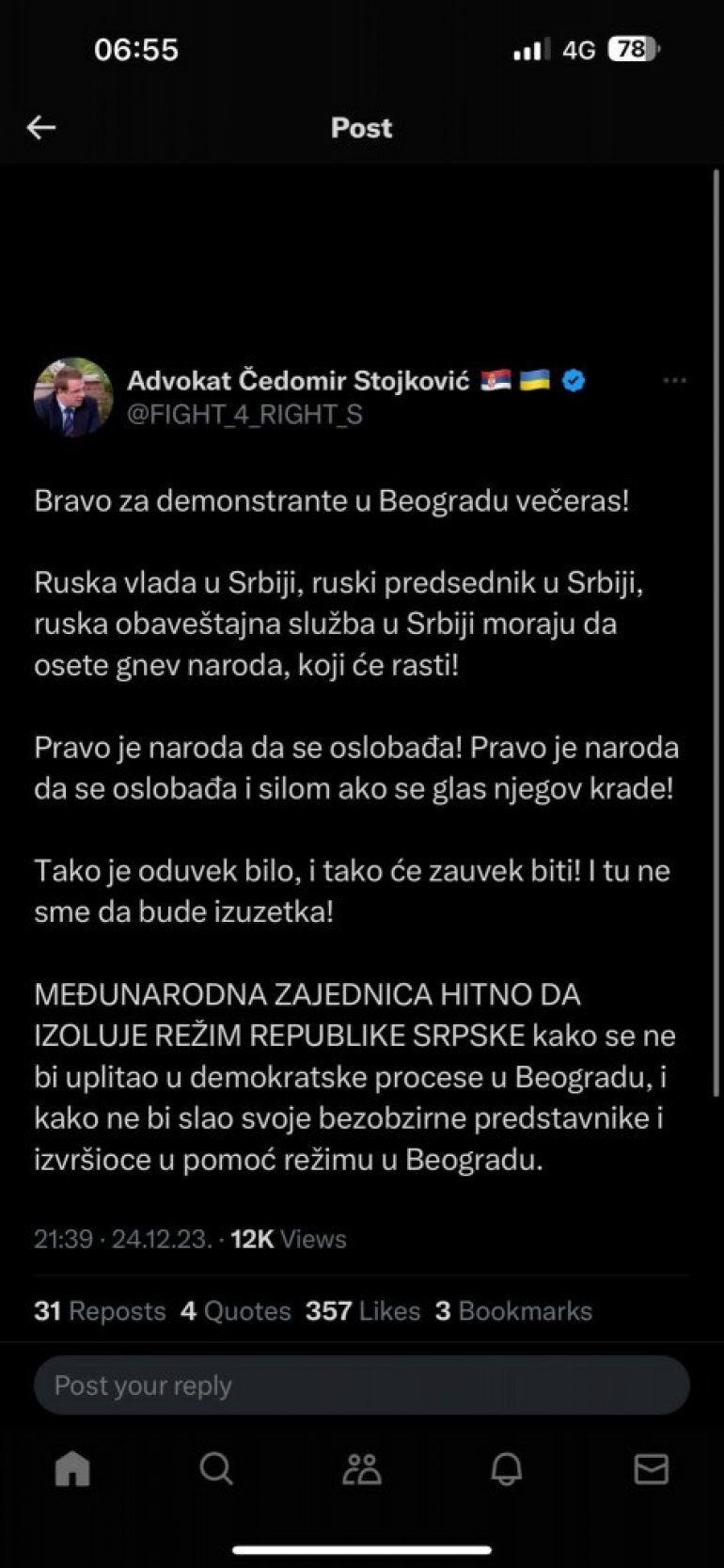Tap the Post your reply field
This screenshot has width=724, height=1568.
(362, 1386)
